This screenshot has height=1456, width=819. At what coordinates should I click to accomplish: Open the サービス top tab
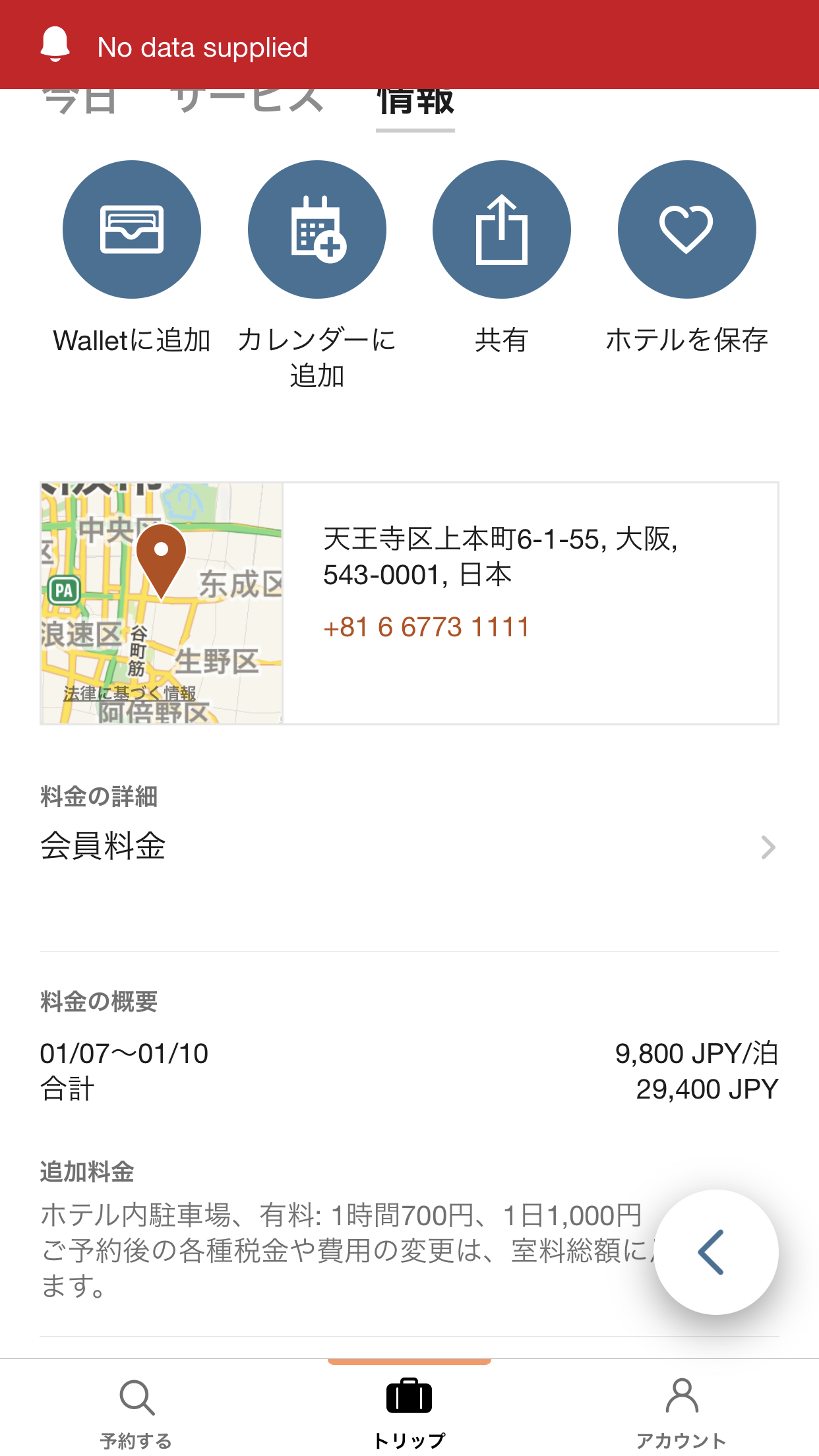[x=247, y=103]
